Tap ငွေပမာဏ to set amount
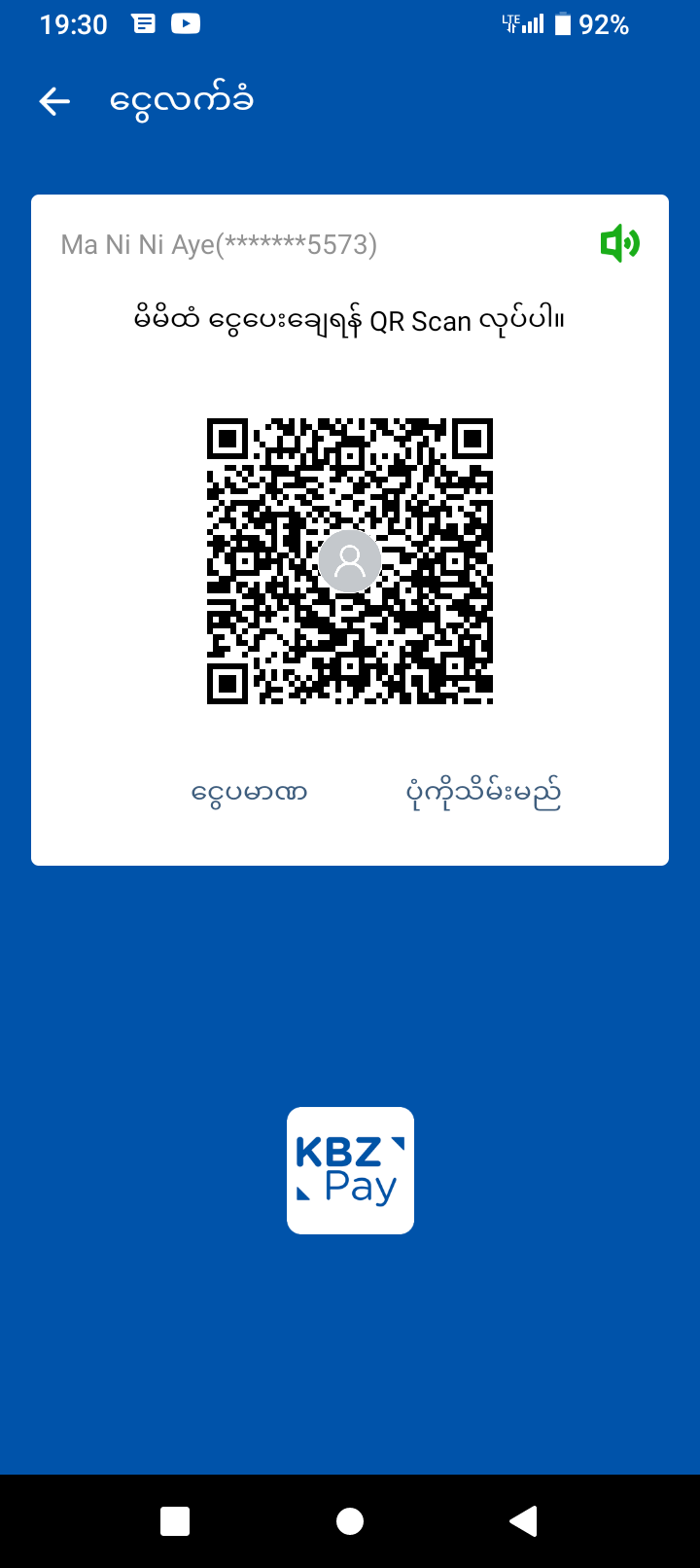 click(250, 794)
